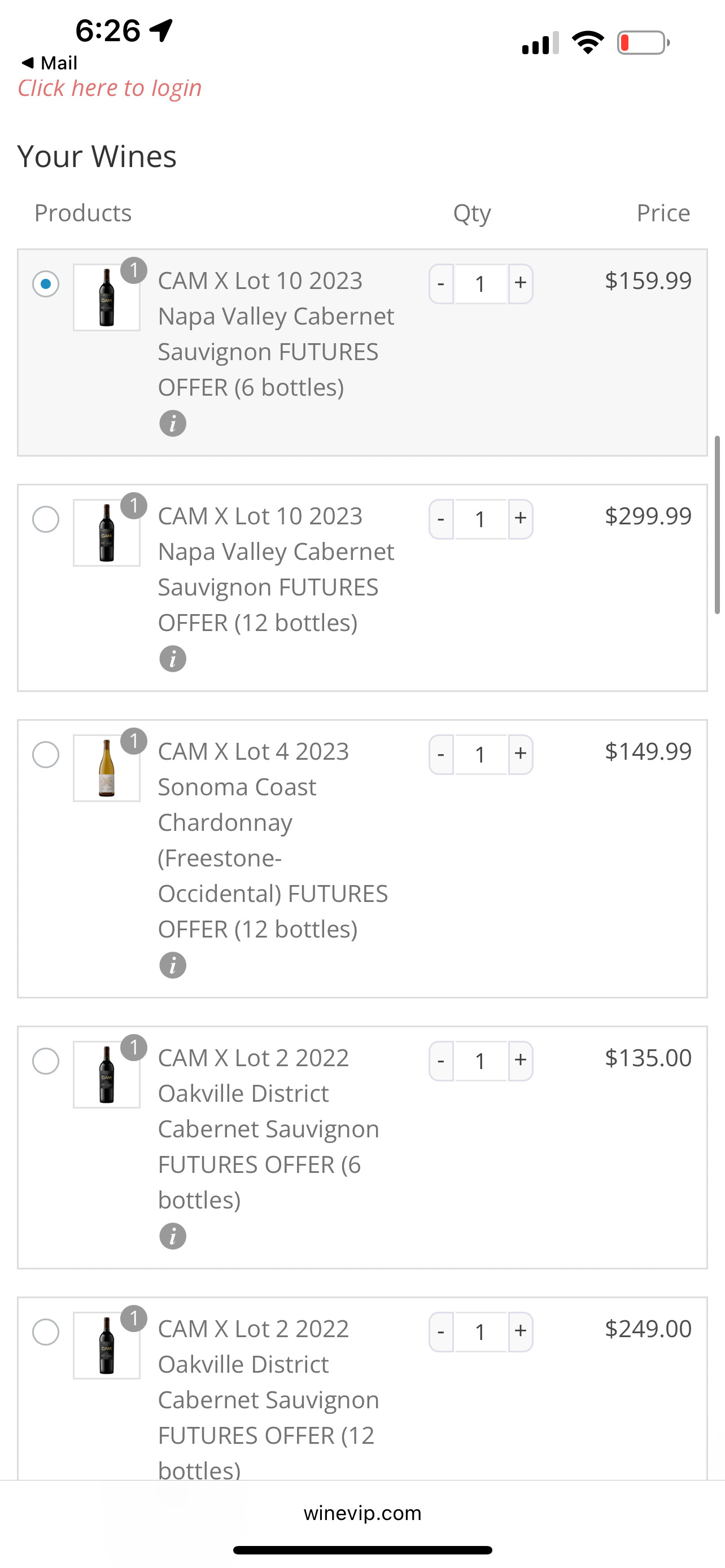Increase quantity of the $159.99 Lot 10 wine
The image size is (725, 1568).
pyautogui.click(x=521, y=284)
